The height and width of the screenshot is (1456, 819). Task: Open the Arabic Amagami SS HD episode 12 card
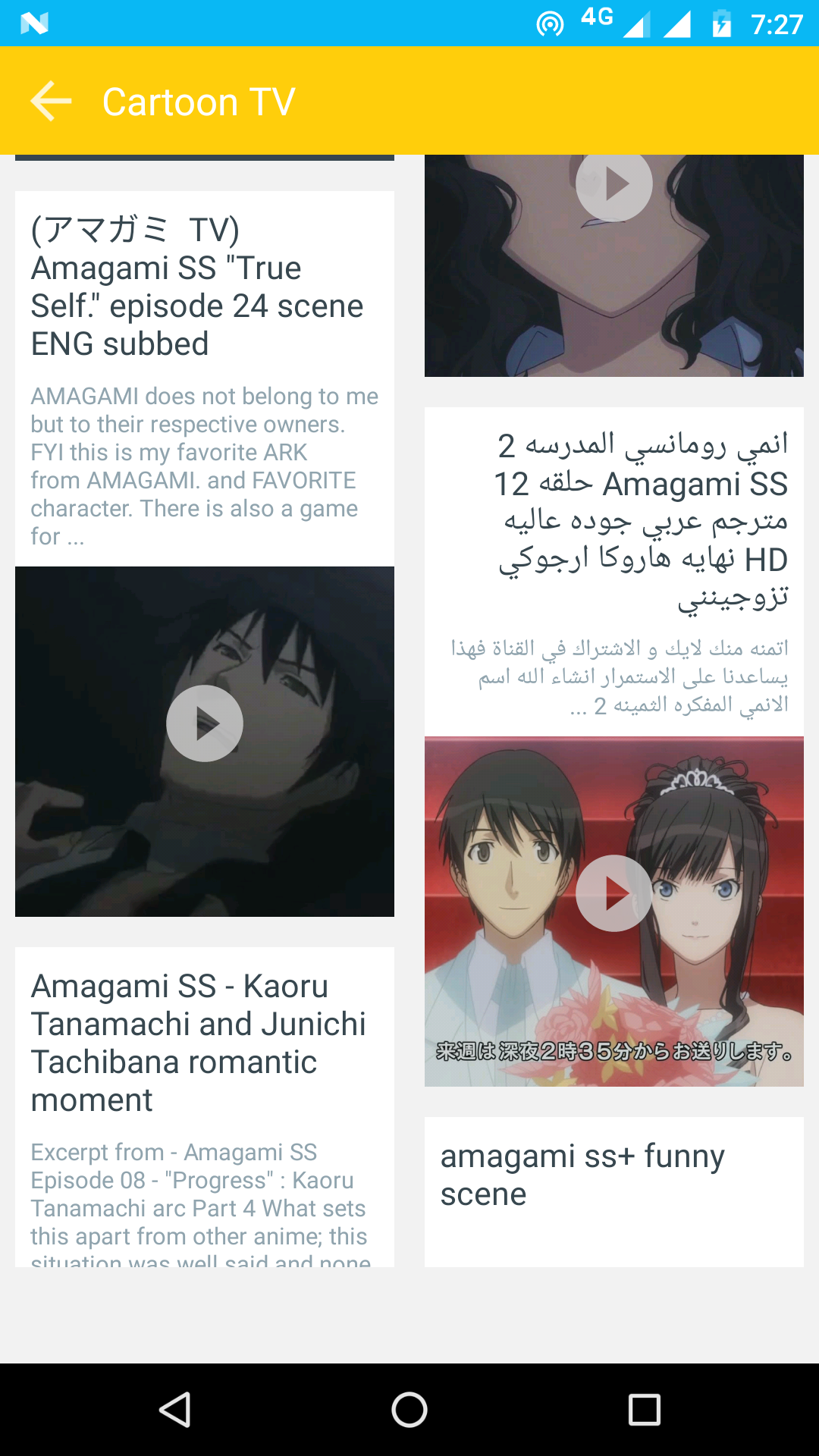[x=641, y=522]
